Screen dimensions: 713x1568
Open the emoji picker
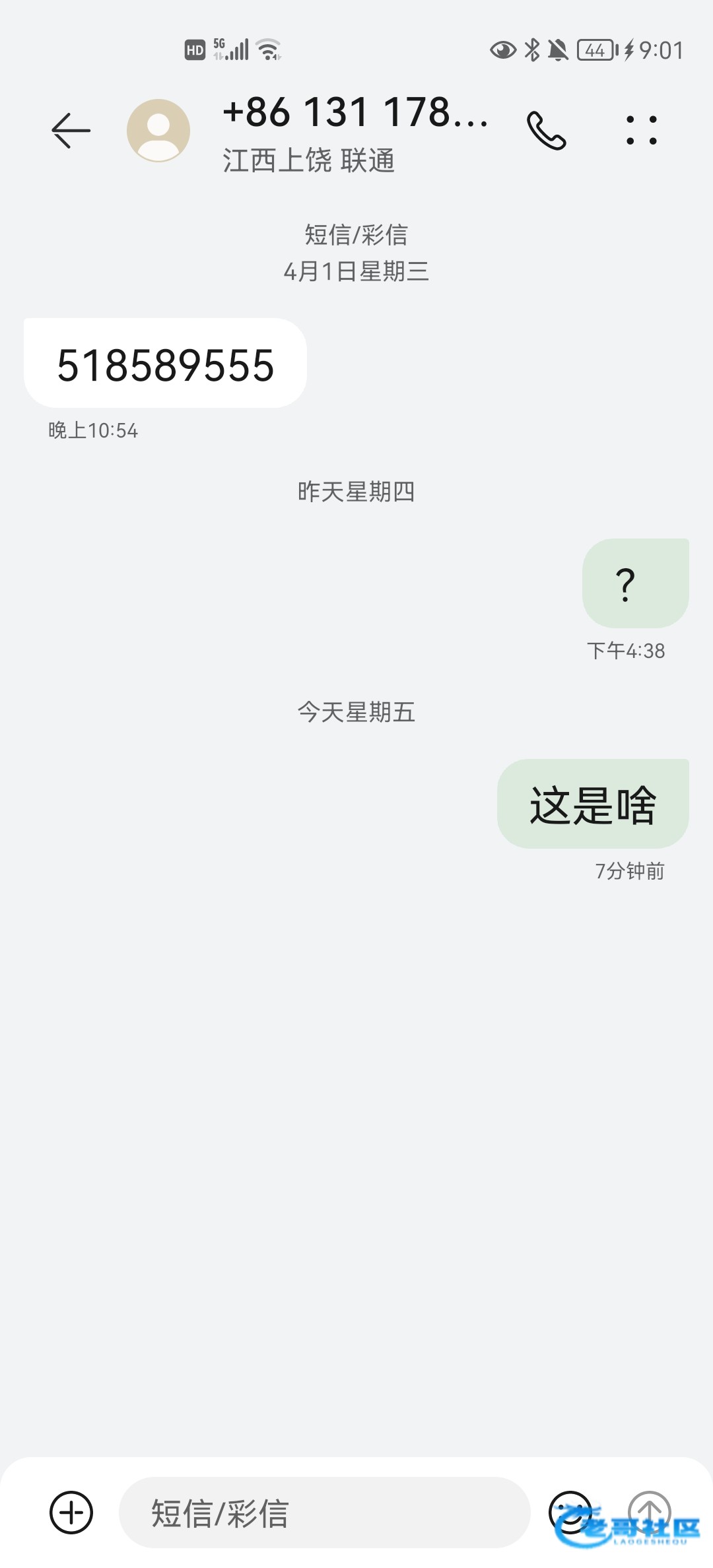click(570, 1511)
